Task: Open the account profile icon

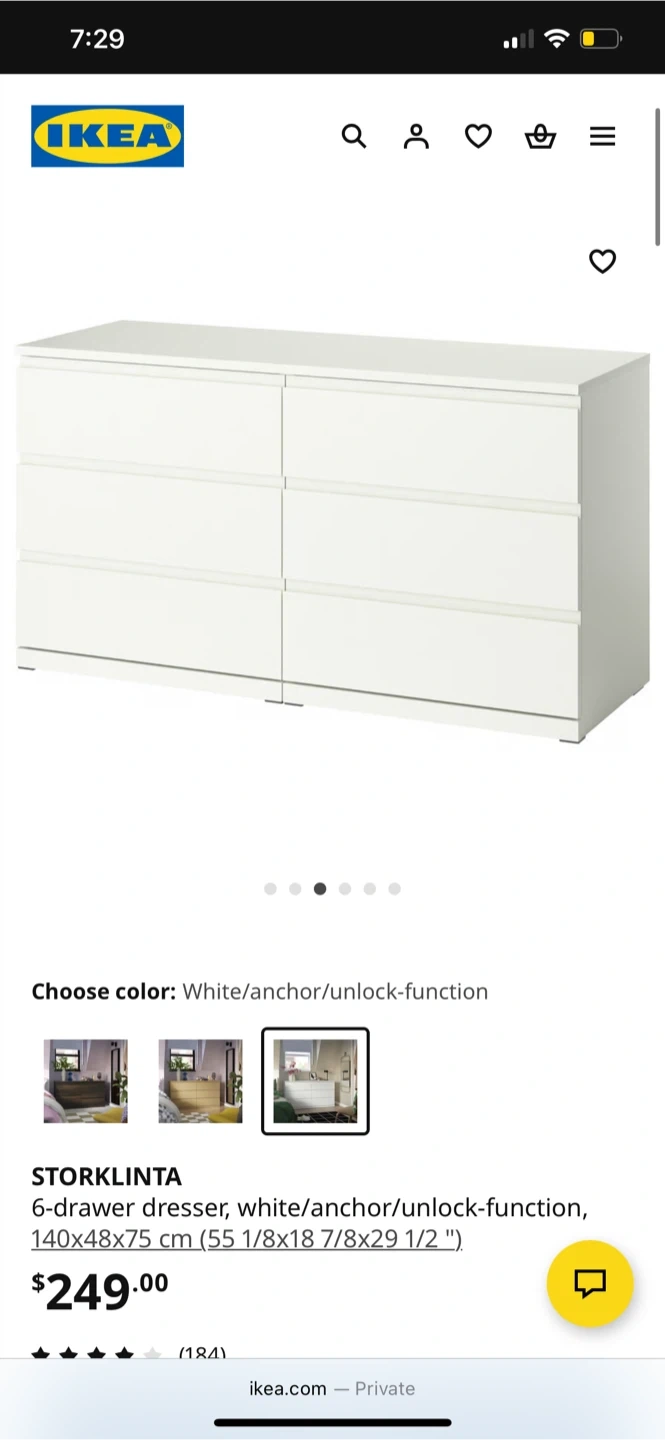Action: 416,136
